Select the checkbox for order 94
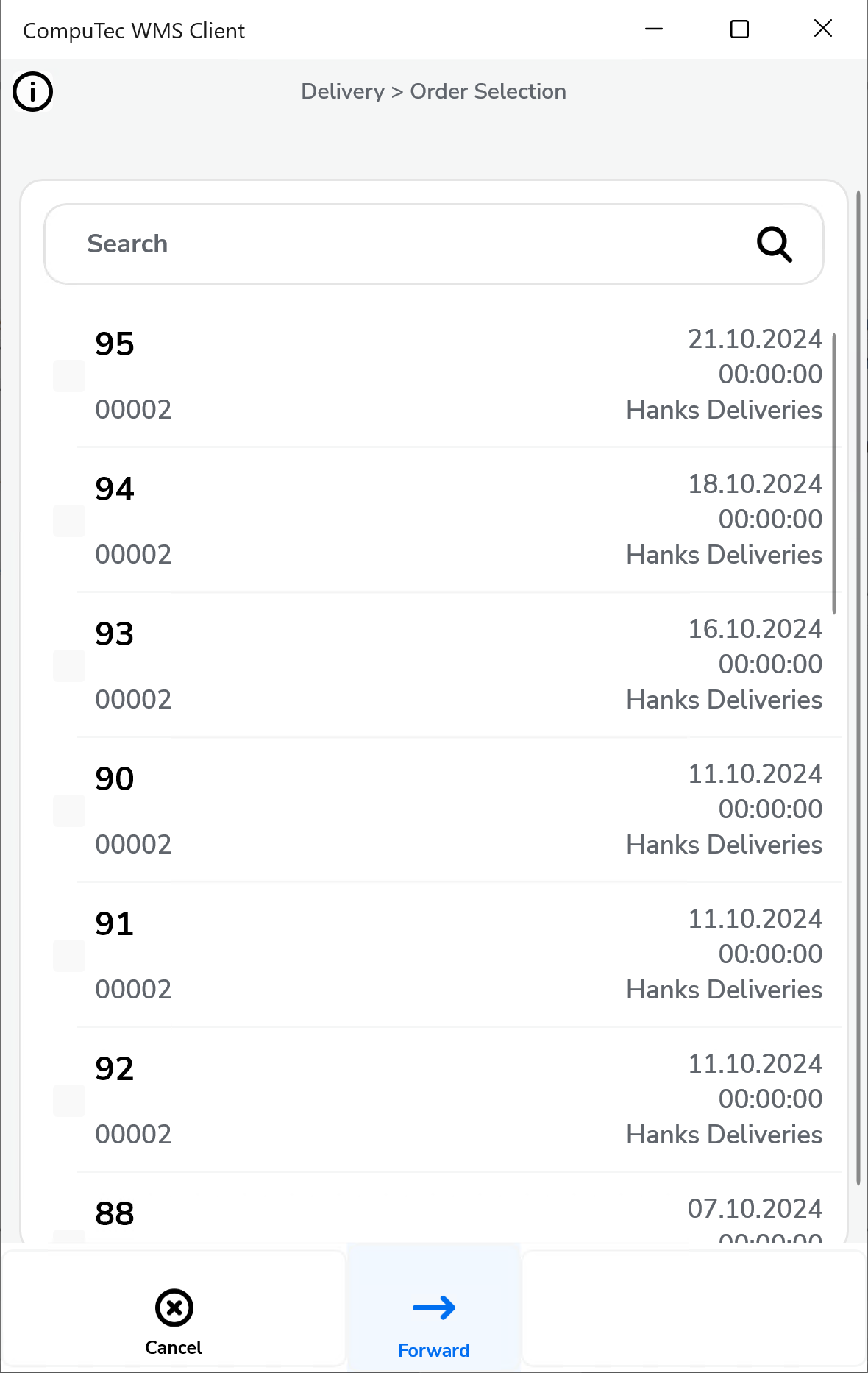868x1373 pixels. tap(69, 521)
